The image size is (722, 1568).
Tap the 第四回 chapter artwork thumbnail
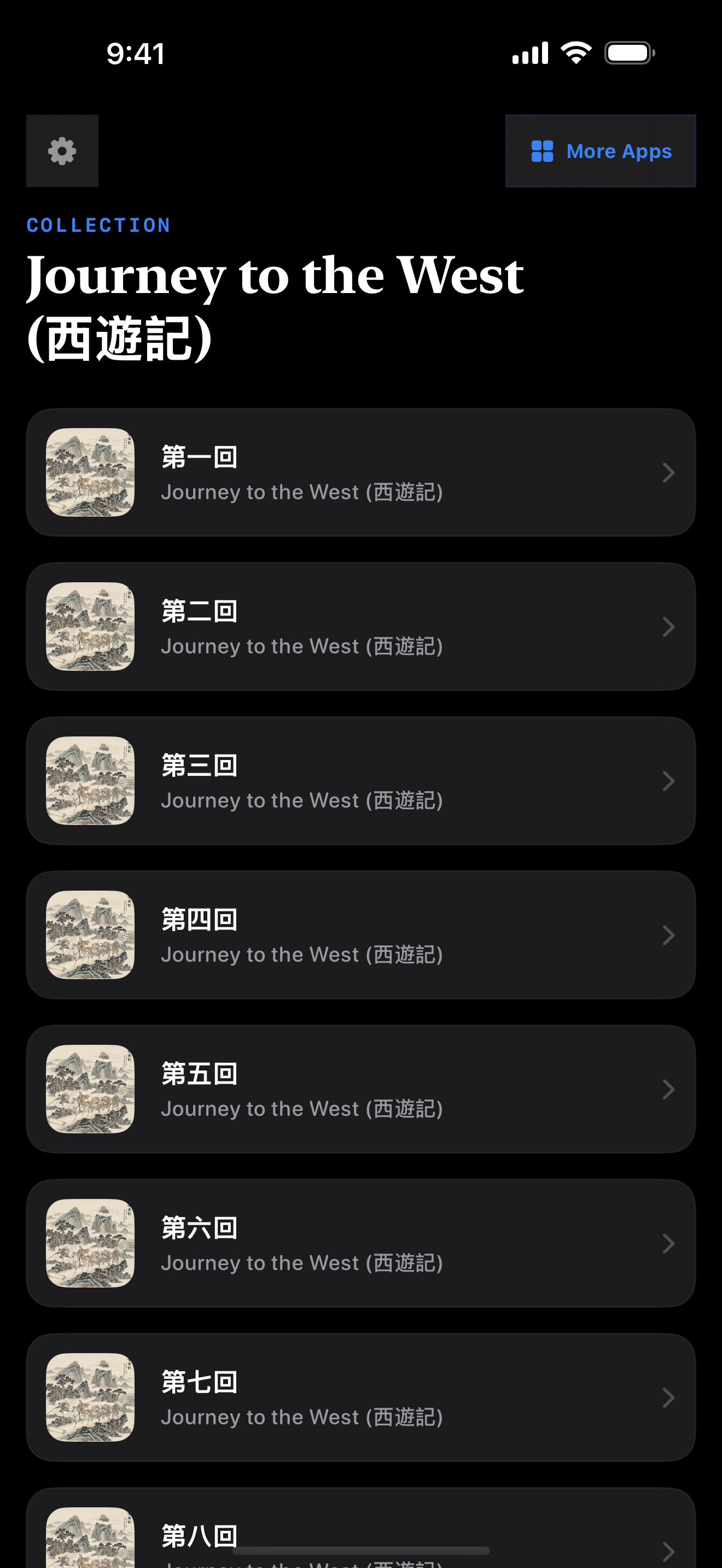90,935
